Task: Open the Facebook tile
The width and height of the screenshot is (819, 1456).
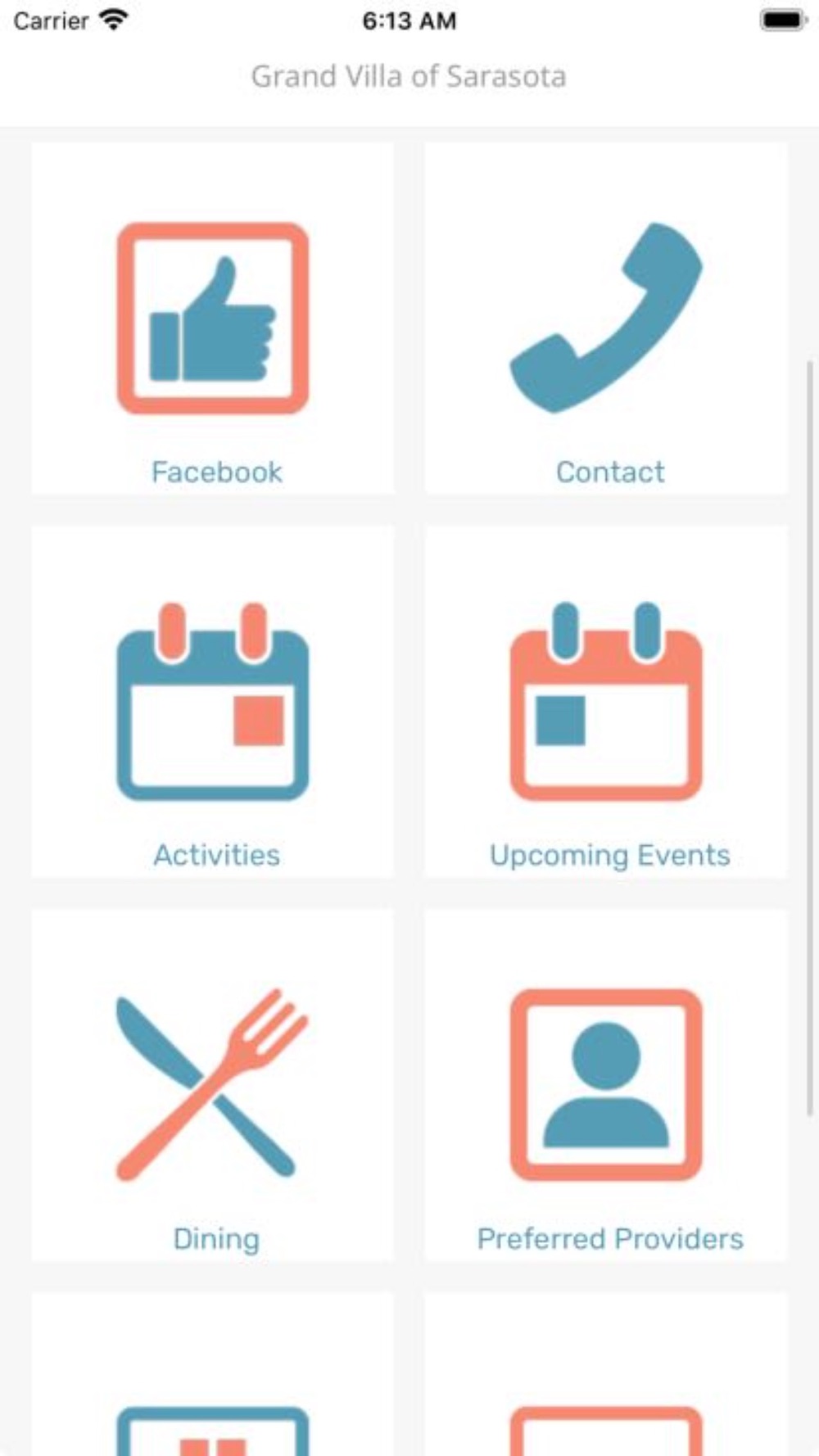Action: 213,319
